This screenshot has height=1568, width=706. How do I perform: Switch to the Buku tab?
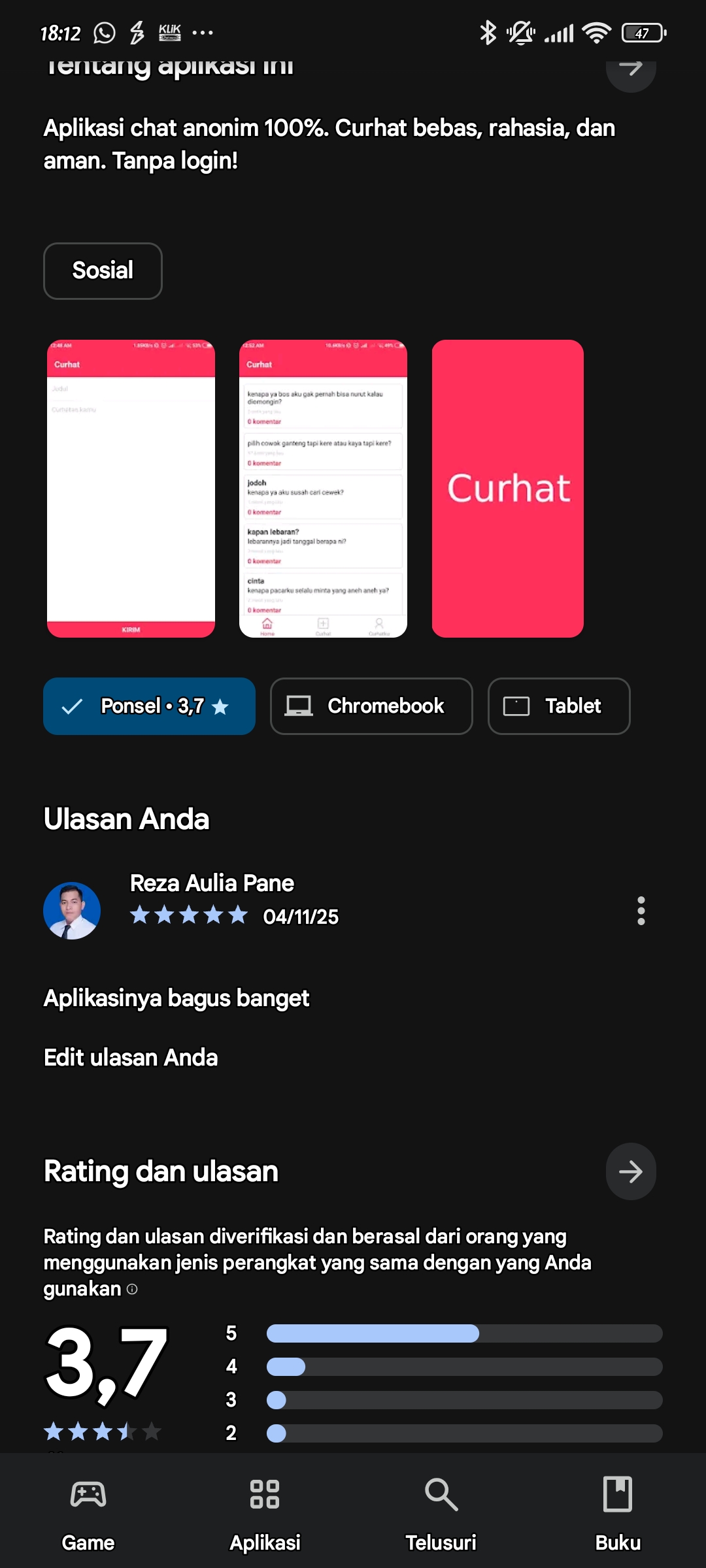point(618,1511)
